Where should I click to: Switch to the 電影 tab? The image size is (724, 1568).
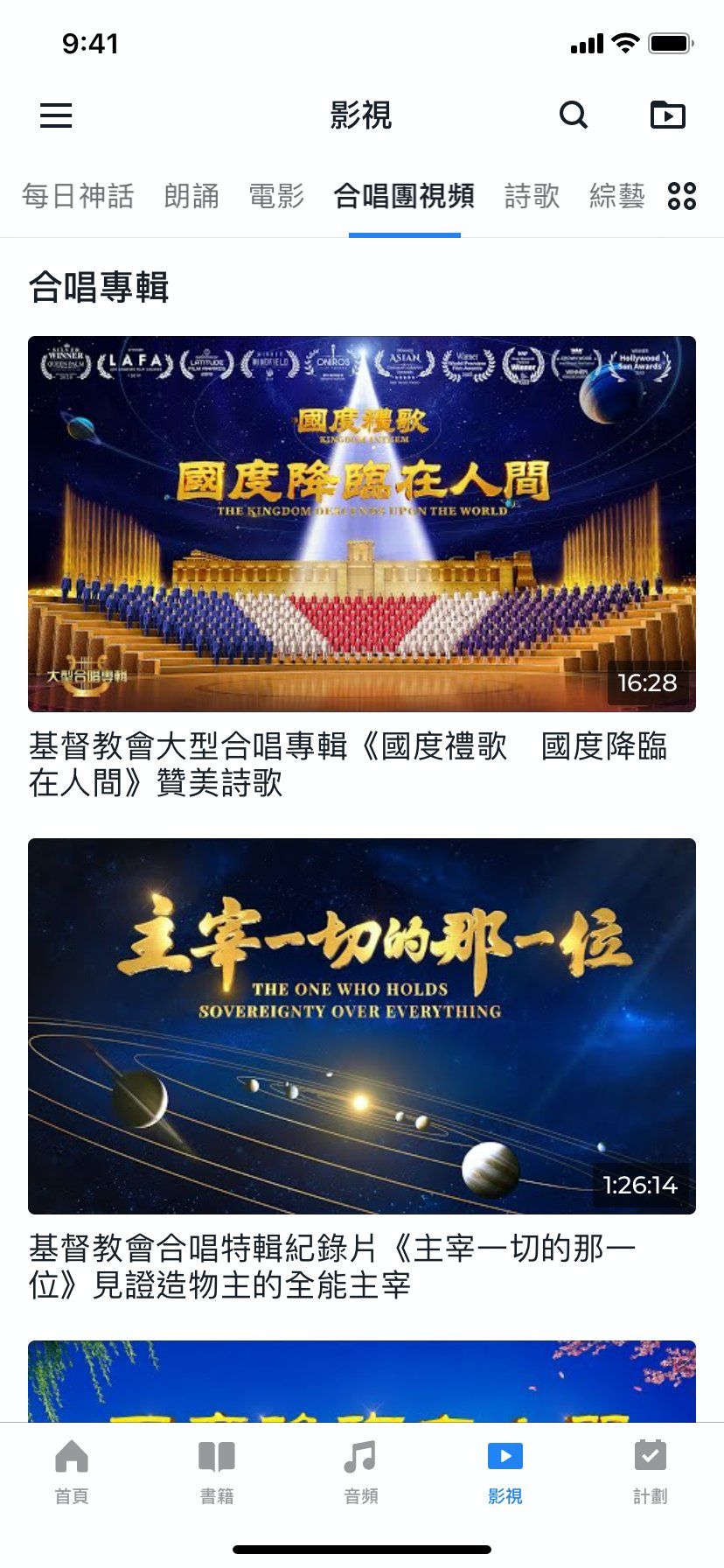pyautogui.click(x=276, y=196)
